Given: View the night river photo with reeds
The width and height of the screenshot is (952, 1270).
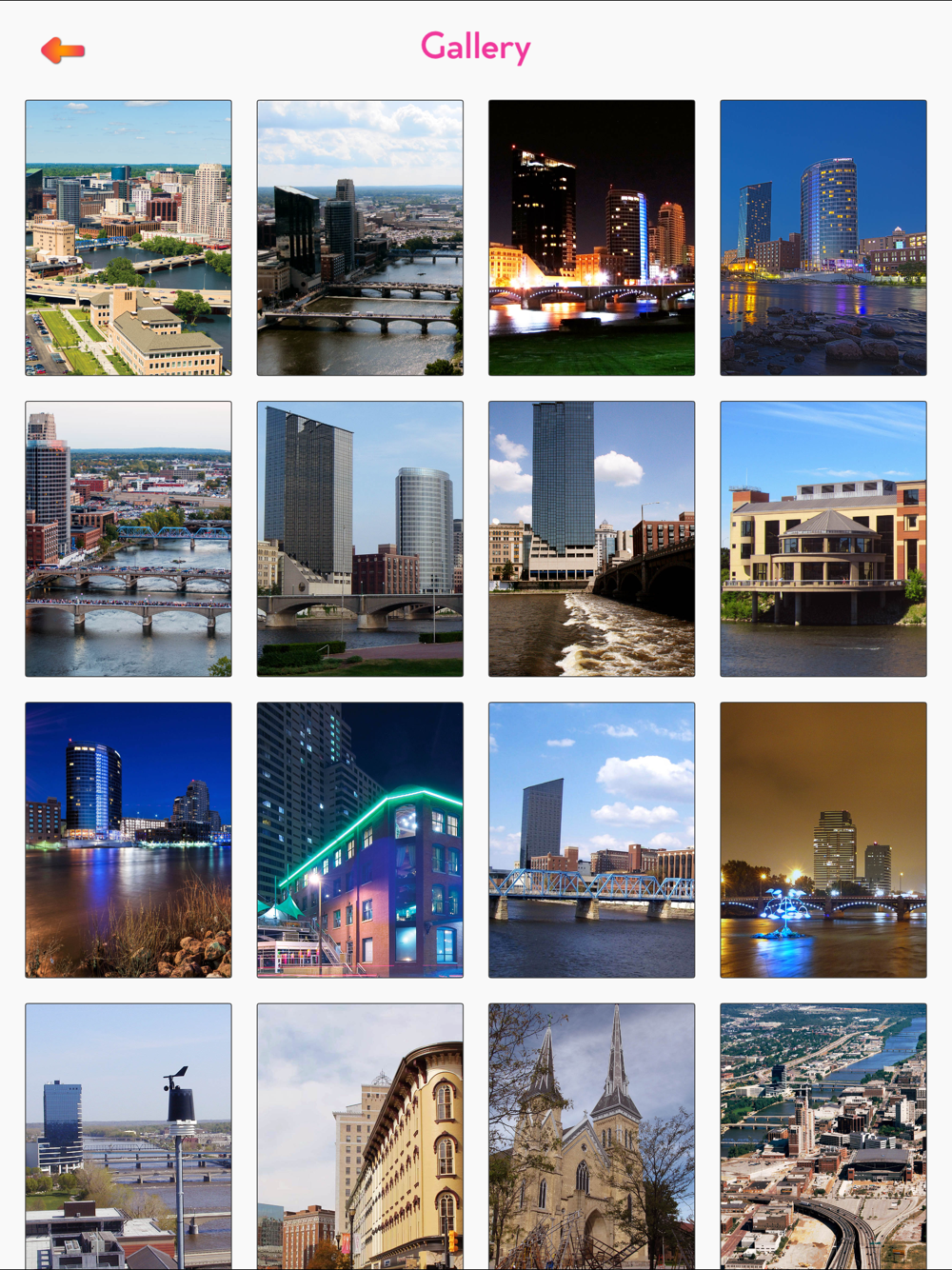Looking at the screenshot, I should click(129, 840).
